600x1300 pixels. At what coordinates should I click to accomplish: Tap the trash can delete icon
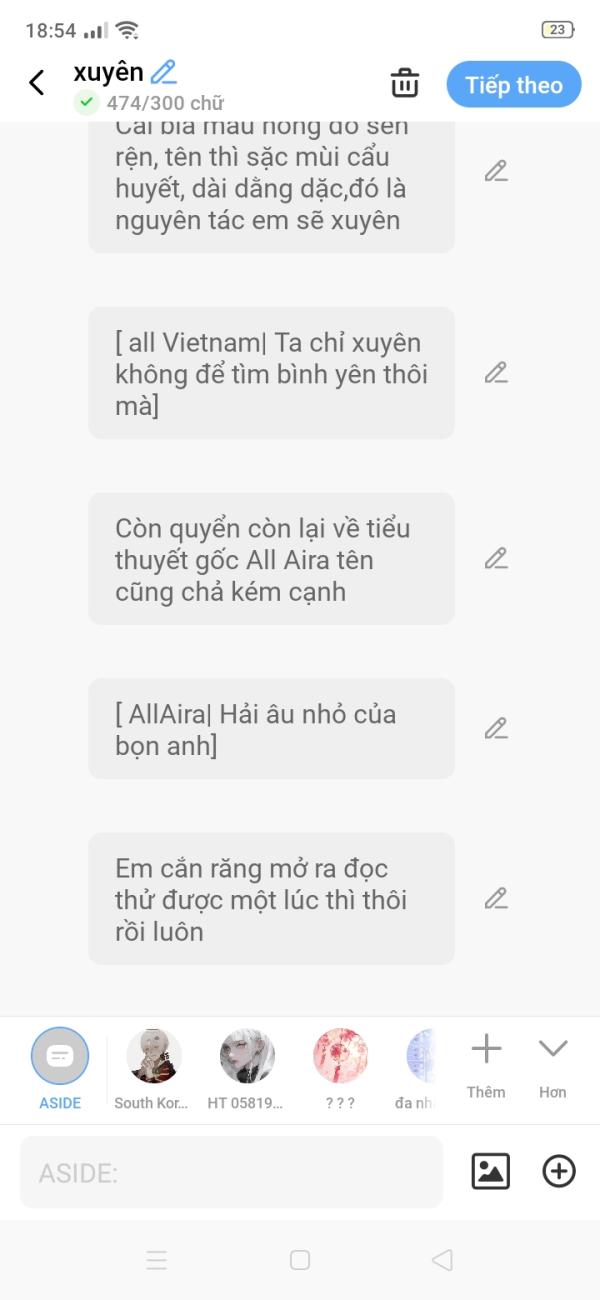[405, 83]
